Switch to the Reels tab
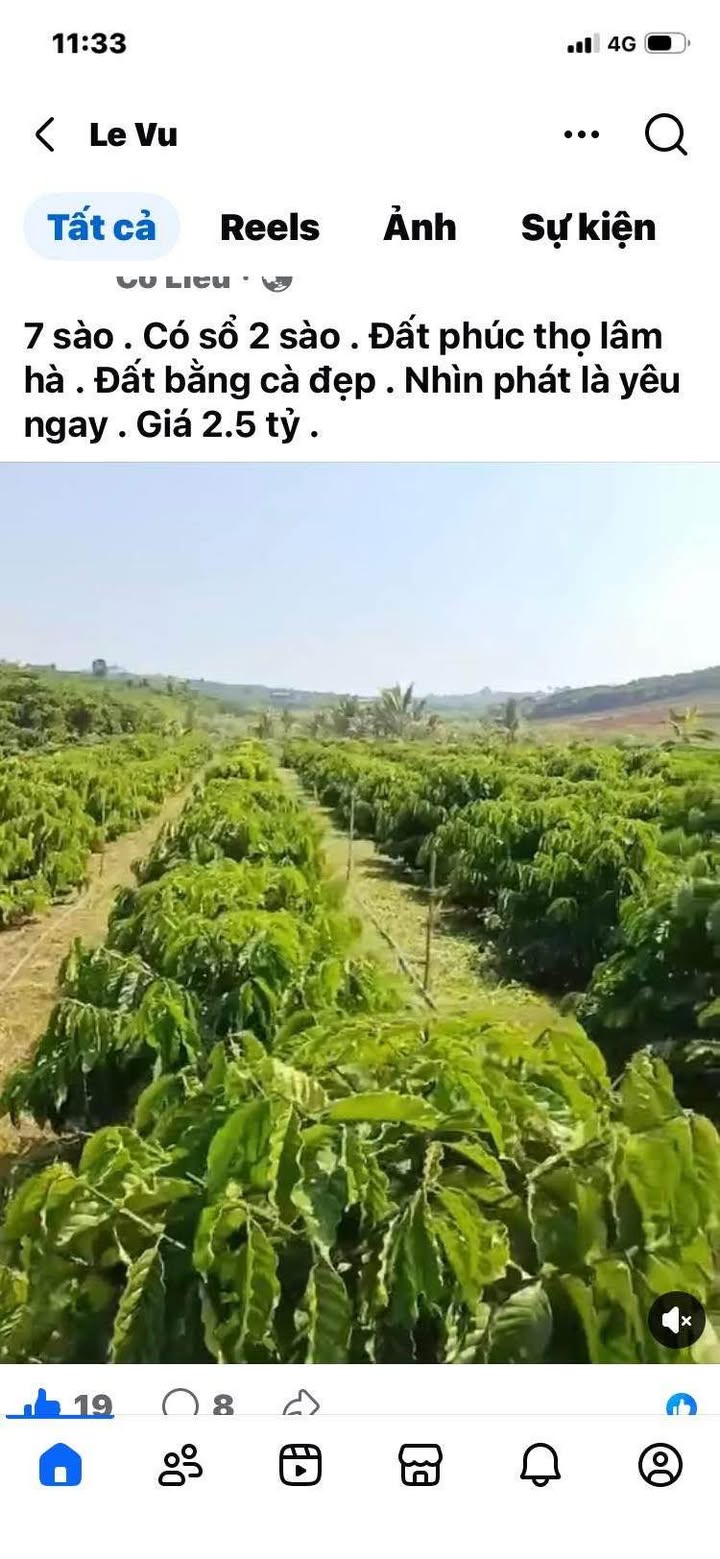Screen dimensions: 720x1559 click(269, 227)
